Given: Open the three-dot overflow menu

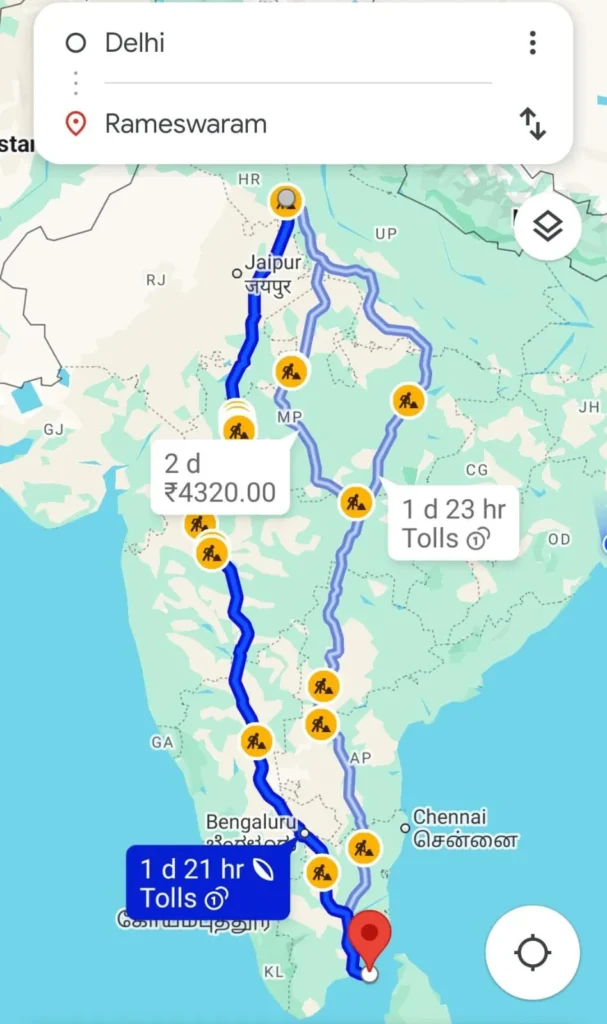Looking at the screenshot, I should point(533,43).
